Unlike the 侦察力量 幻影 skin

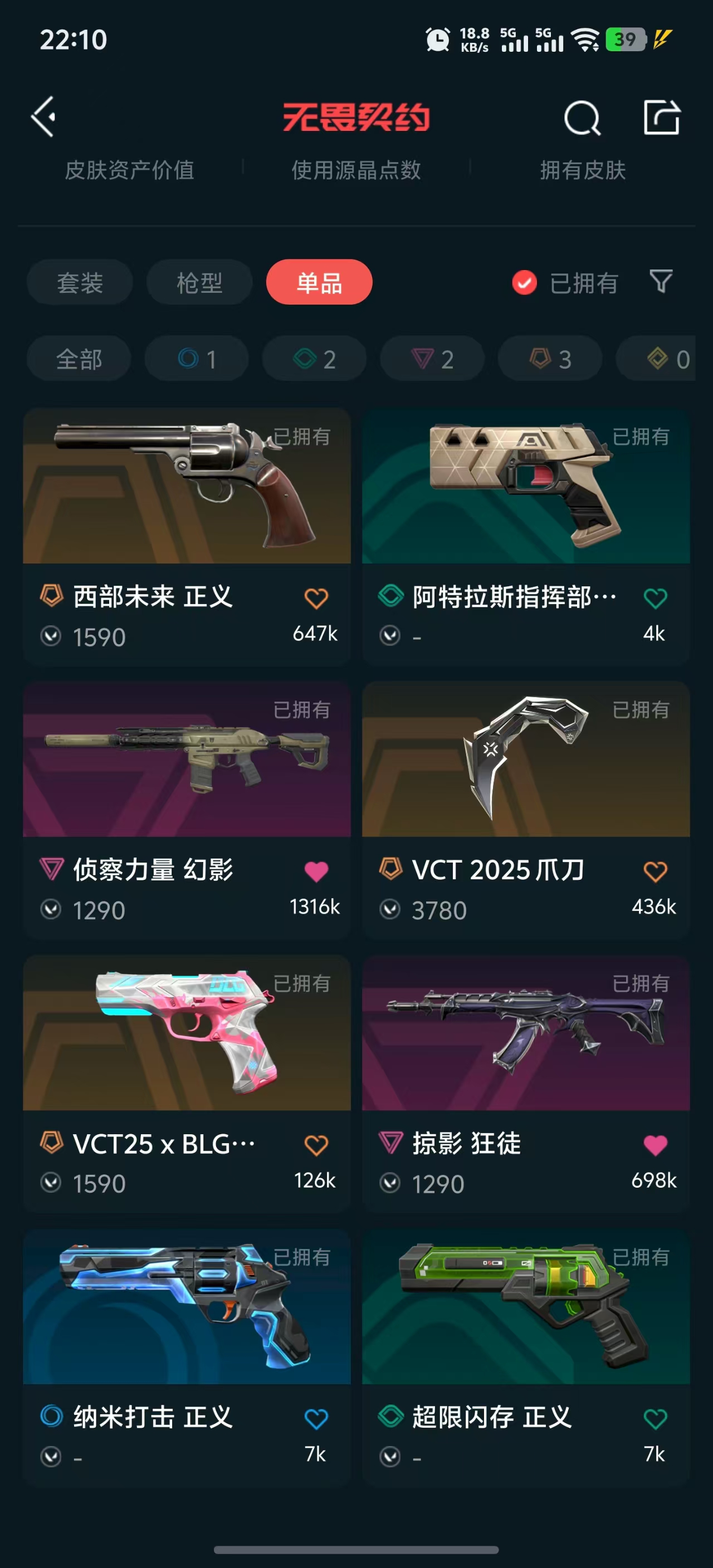(x=316, y=871)
